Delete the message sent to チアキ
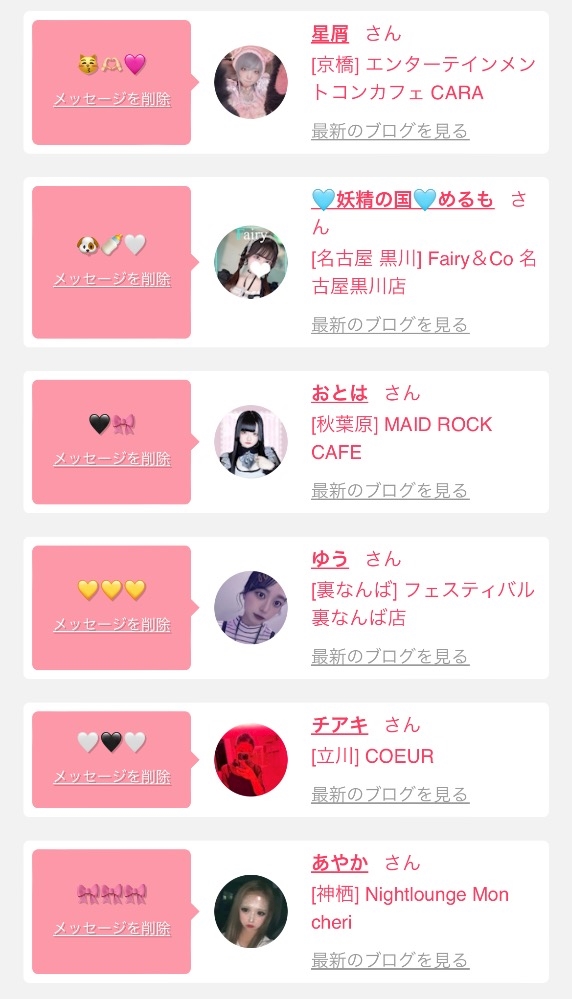Image resolution: width=572 pixels, height=999 pixels. click(112, 777)
